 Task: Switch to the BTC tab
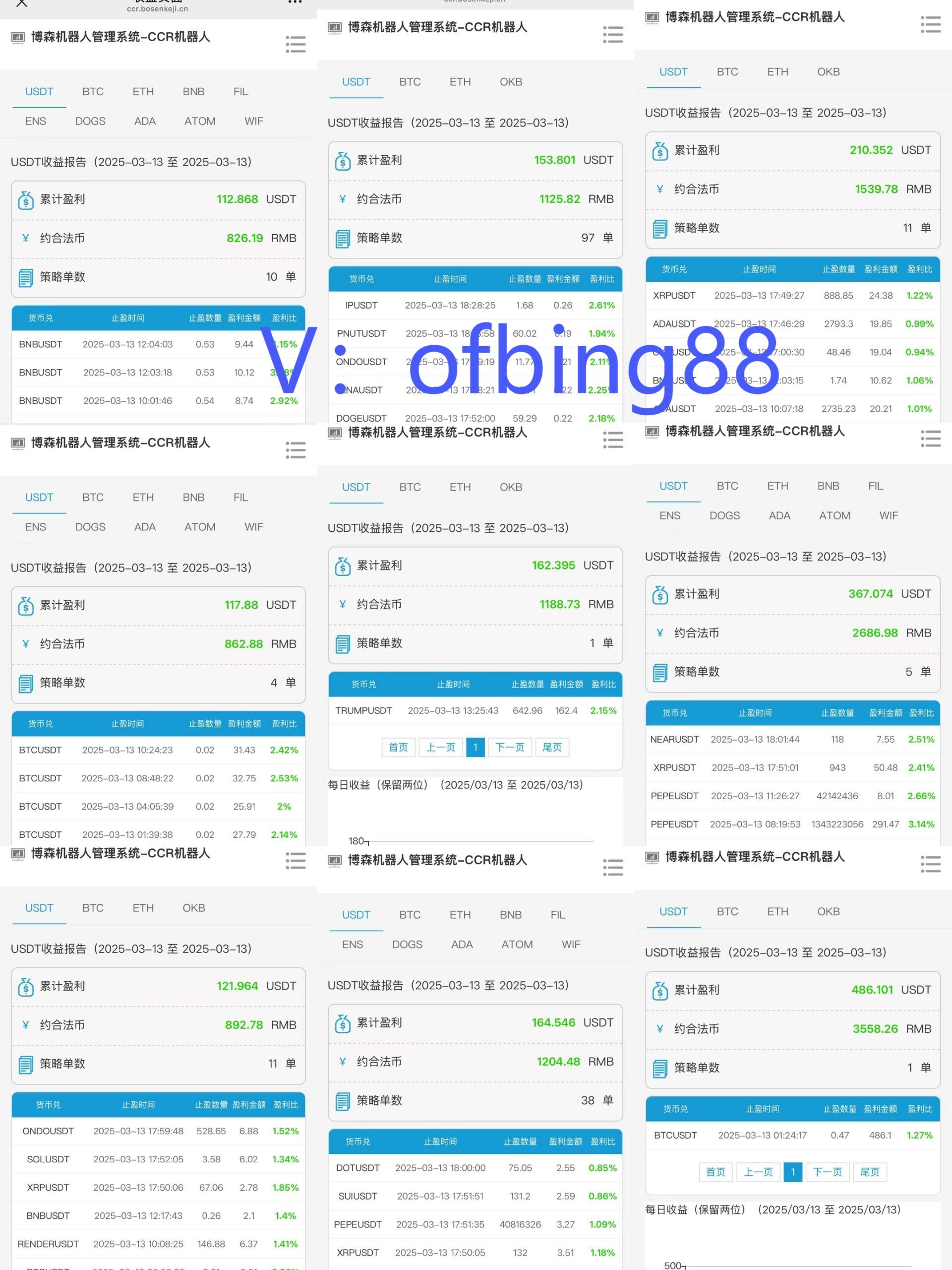(92, 91)
